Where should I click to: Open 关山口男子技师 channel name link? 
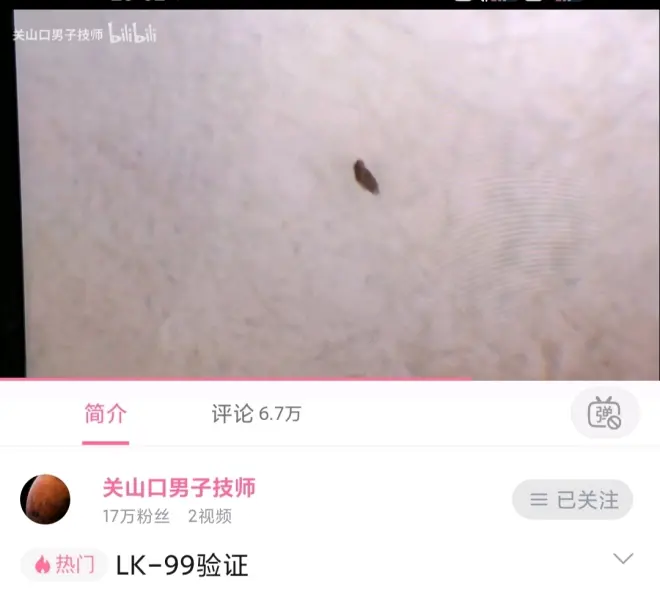click(179, 488)
